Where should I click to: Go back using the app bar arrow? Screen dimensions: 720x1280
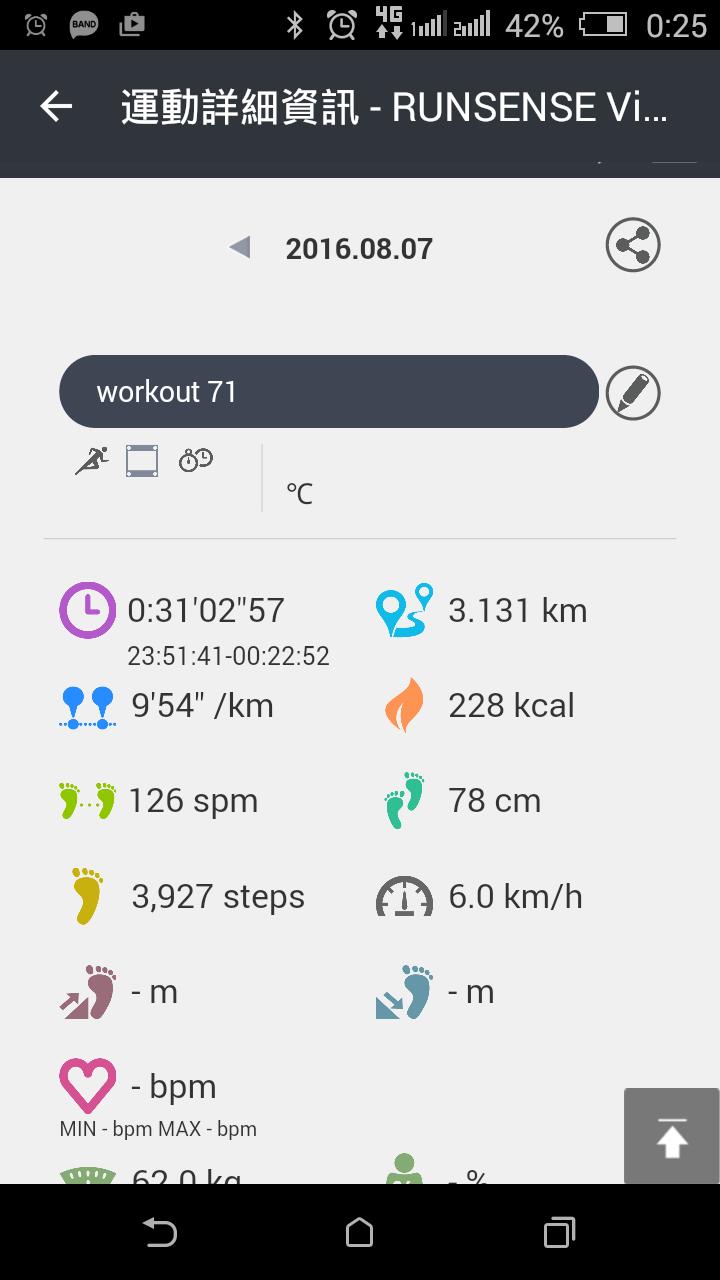point(56,106)
